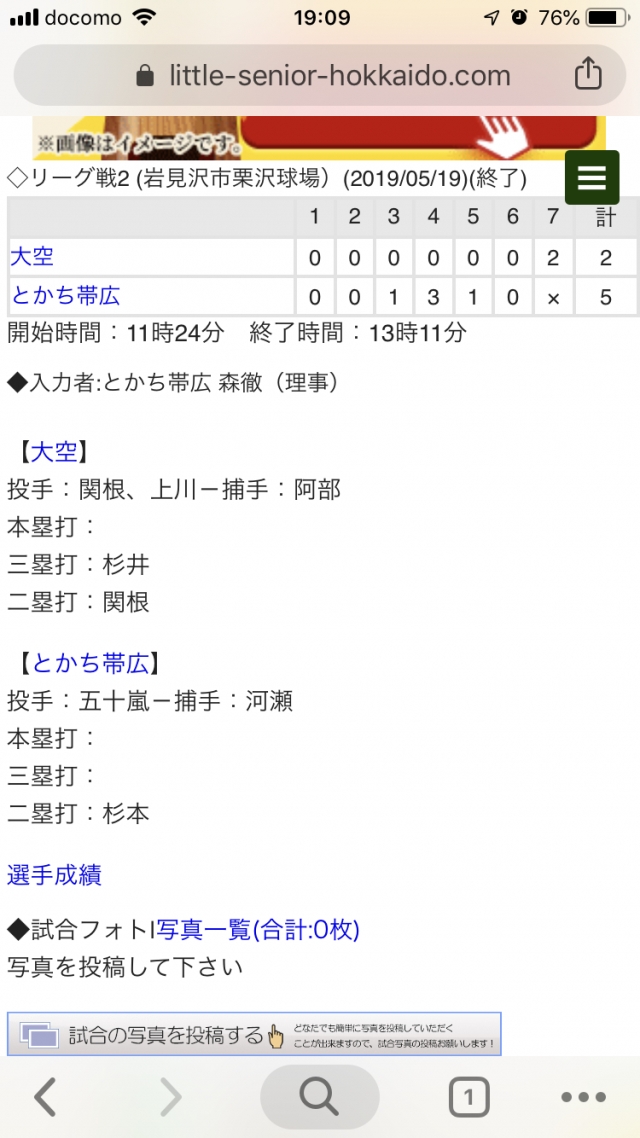Viewport: 640px width, 1138px height.
Task: Tap the 試合の写真を投稿する banner
Action: [254, 1034]
